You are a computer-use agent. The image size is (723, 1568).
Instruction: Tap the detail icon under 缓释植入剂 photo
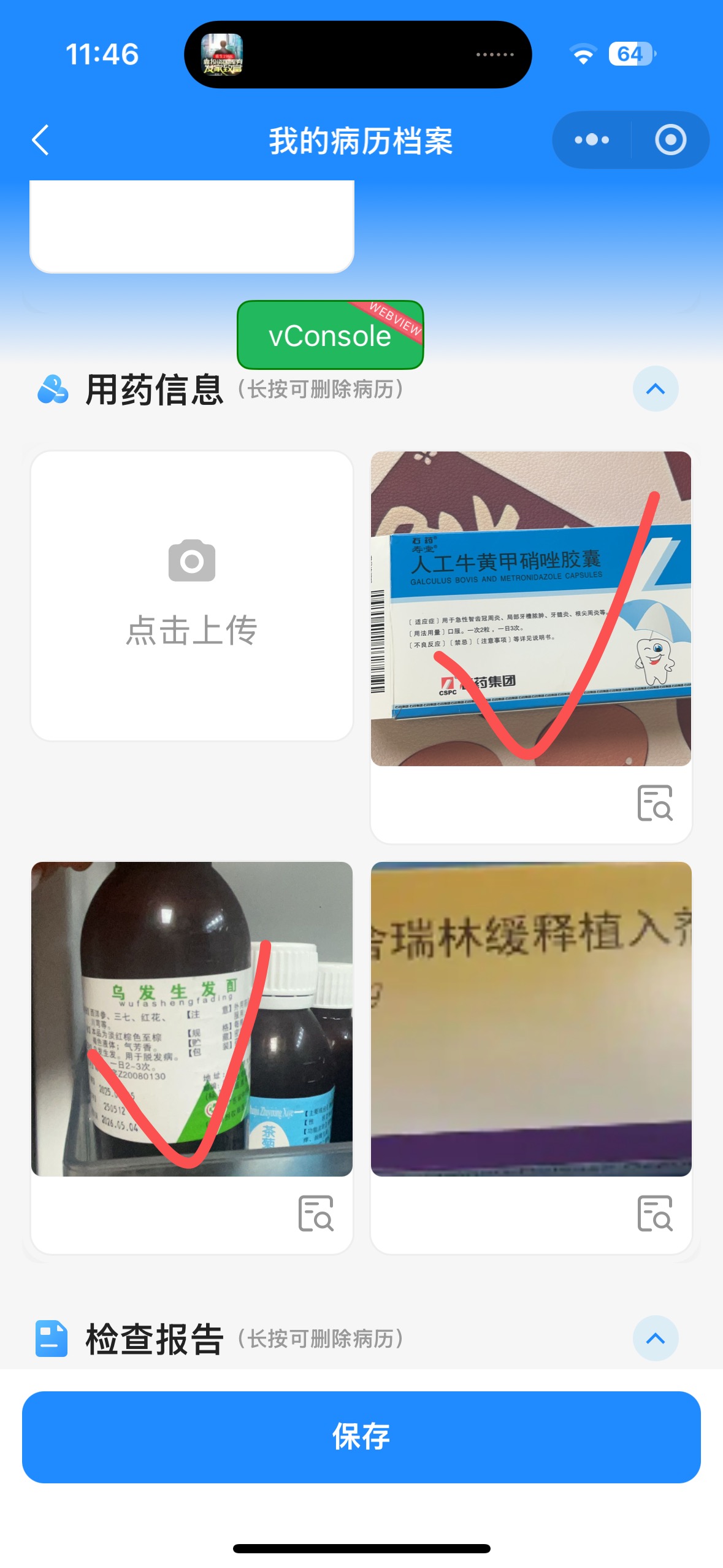click(x=655, y=1213)
